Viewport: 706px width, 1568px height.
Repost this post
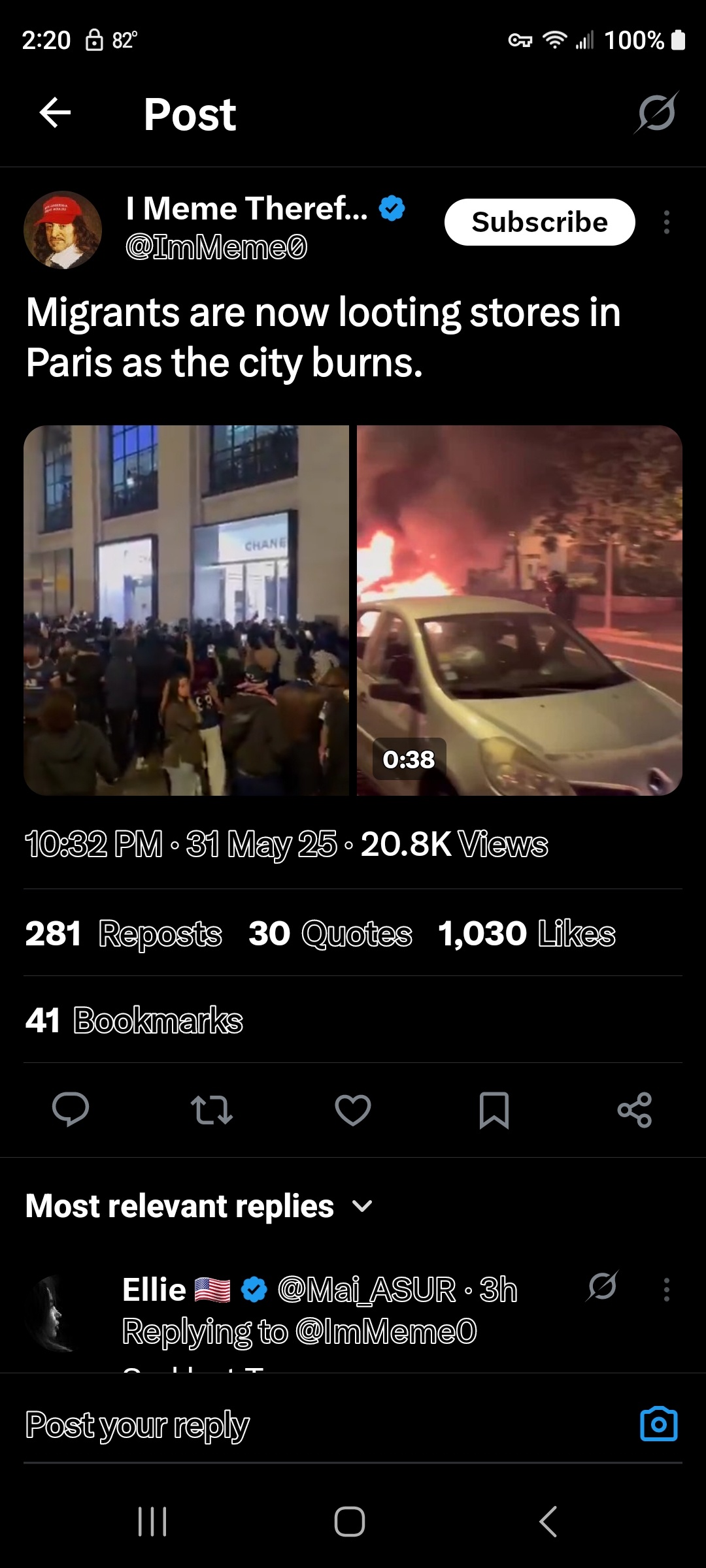pyautogui.click(x=211, y=1110)
